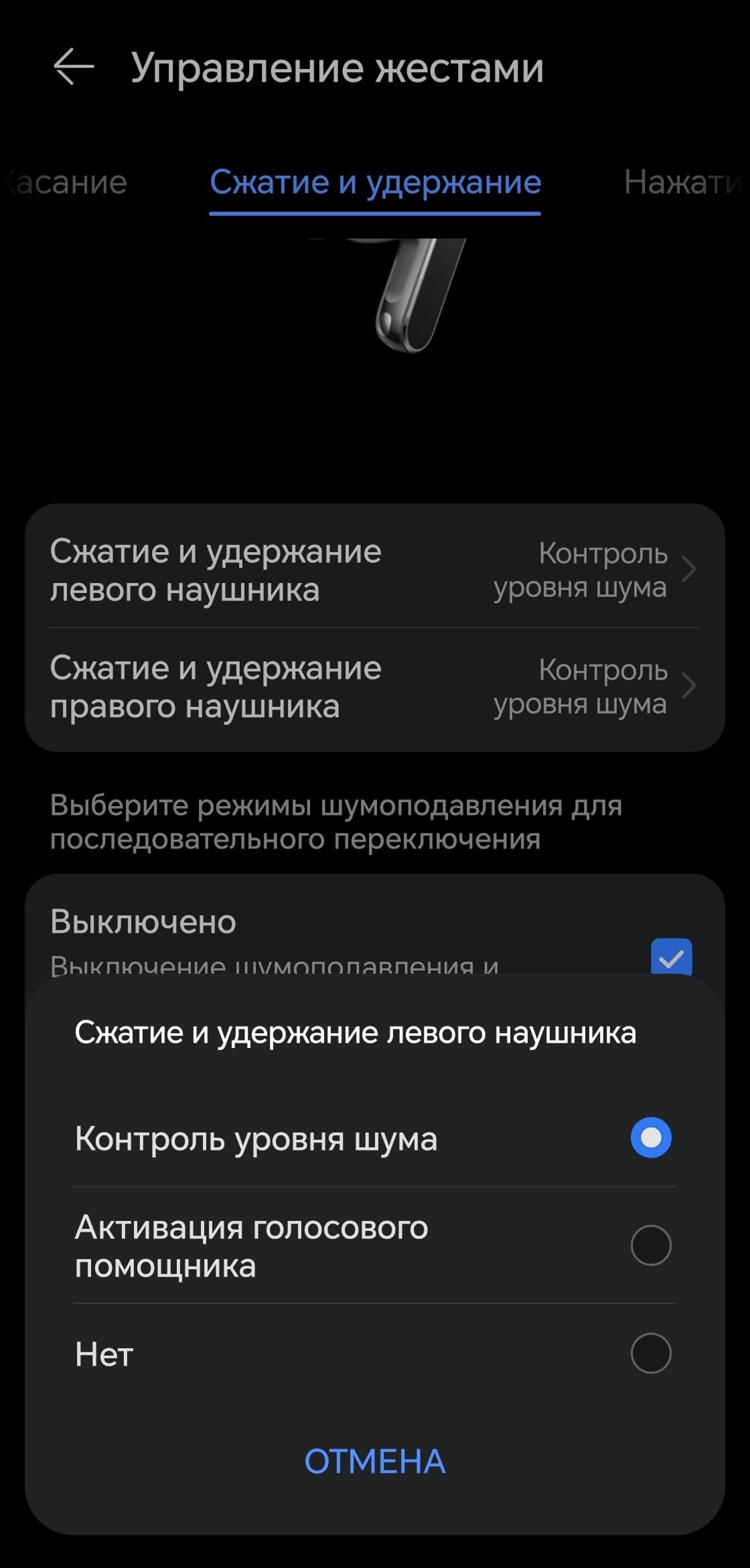
Task: Switch to the Касание tab
Action: 67,182
